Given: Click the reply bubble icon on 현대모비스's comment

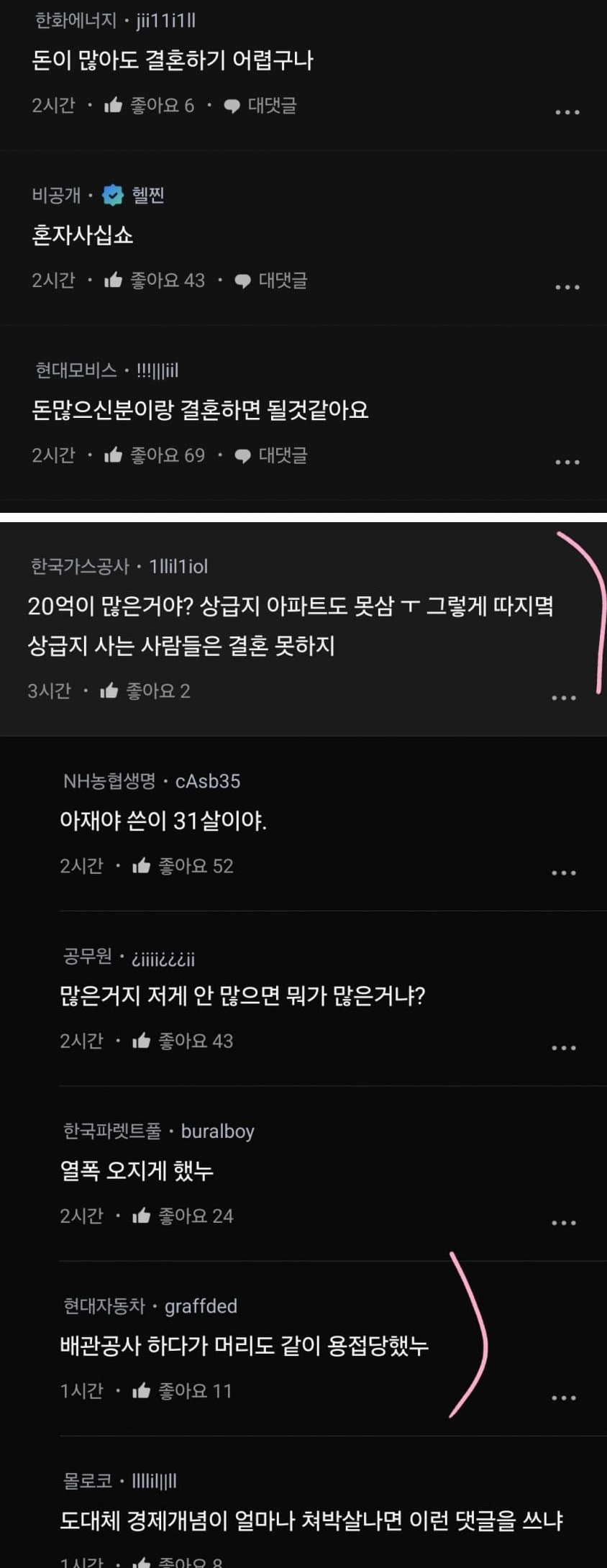Looking at the screenshot, I should [242, 455].
